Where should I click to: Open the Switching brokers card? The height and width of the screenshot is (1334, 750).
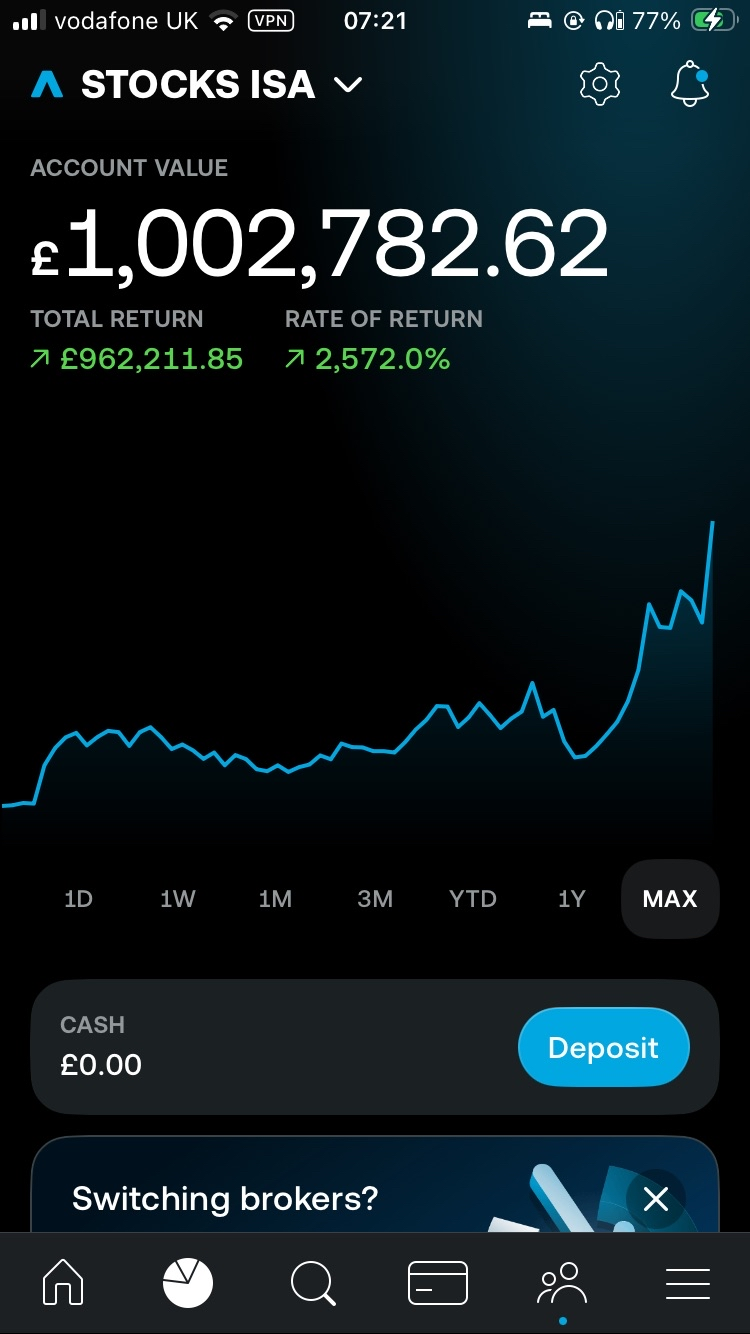point(225,1198)
